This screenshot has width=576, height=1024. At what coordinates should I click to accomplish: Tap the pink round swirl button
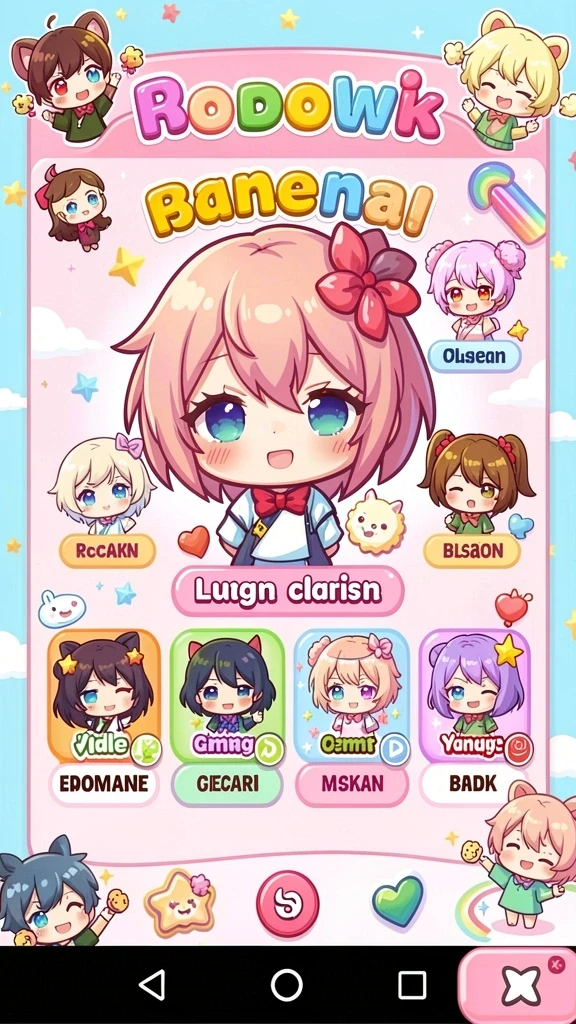click(287, 904)
